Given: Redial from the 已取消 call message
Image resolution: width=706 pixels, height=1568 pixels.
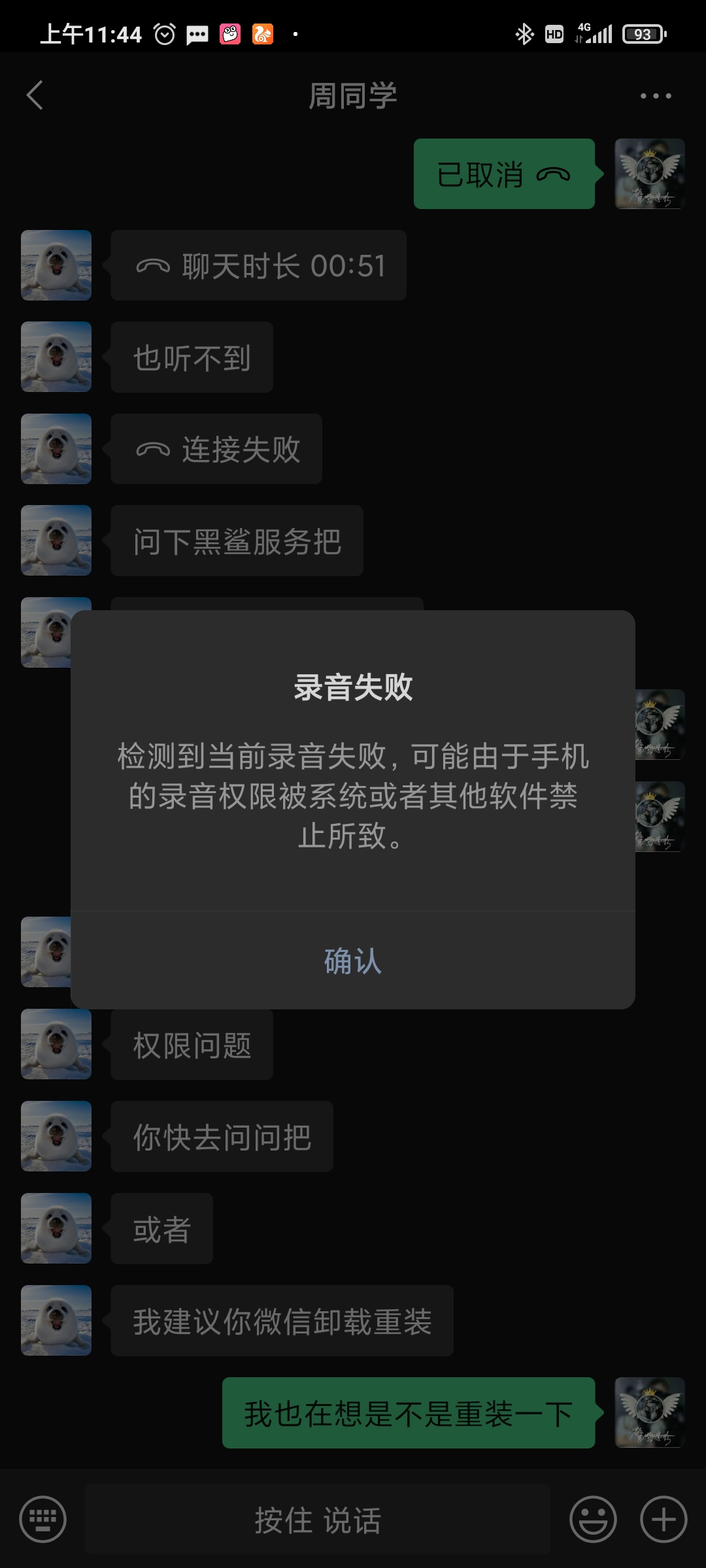Looking at the screenshot, I should pos(504,174).
